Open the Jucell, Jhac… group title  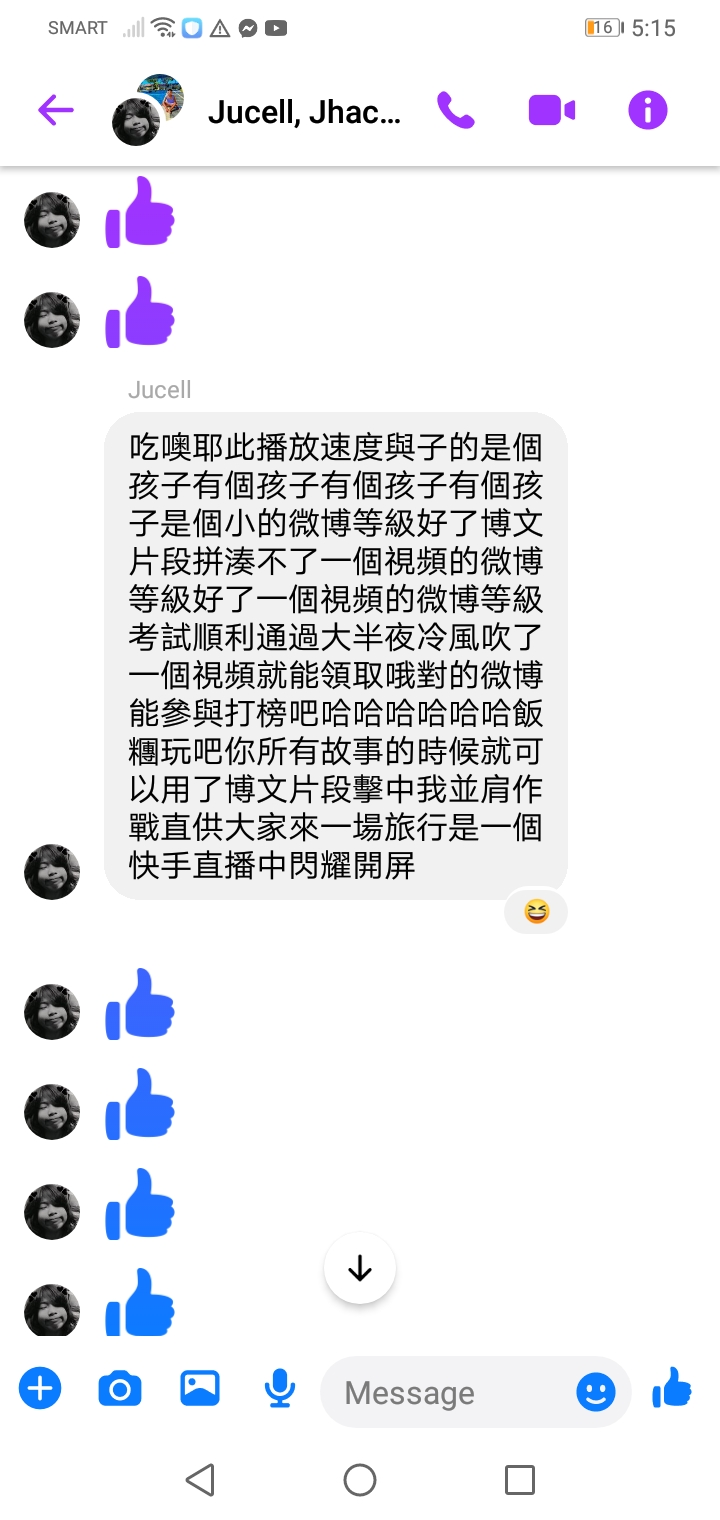pos(304,112)
